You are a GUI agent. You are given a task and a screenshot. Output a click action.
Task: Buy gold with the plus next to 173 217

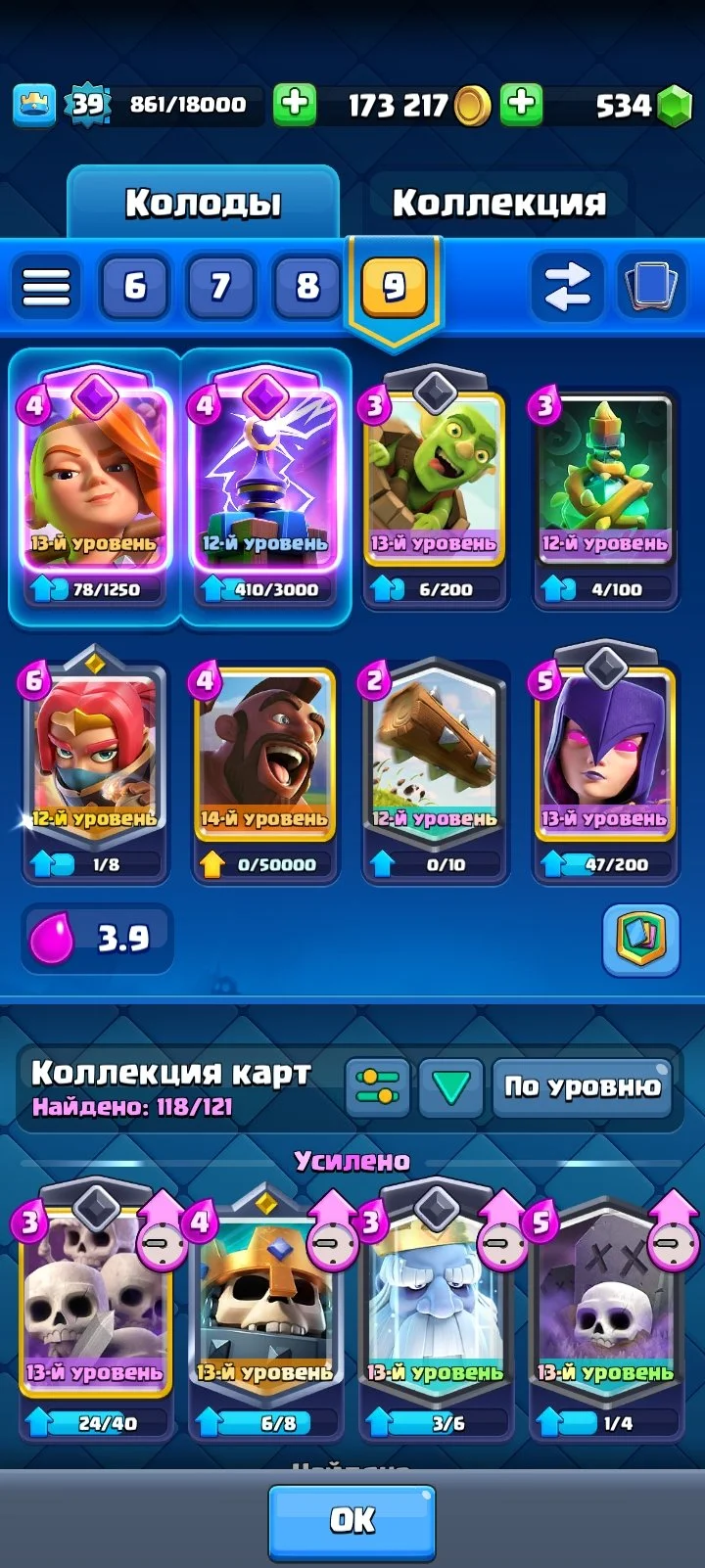point(522,105)
